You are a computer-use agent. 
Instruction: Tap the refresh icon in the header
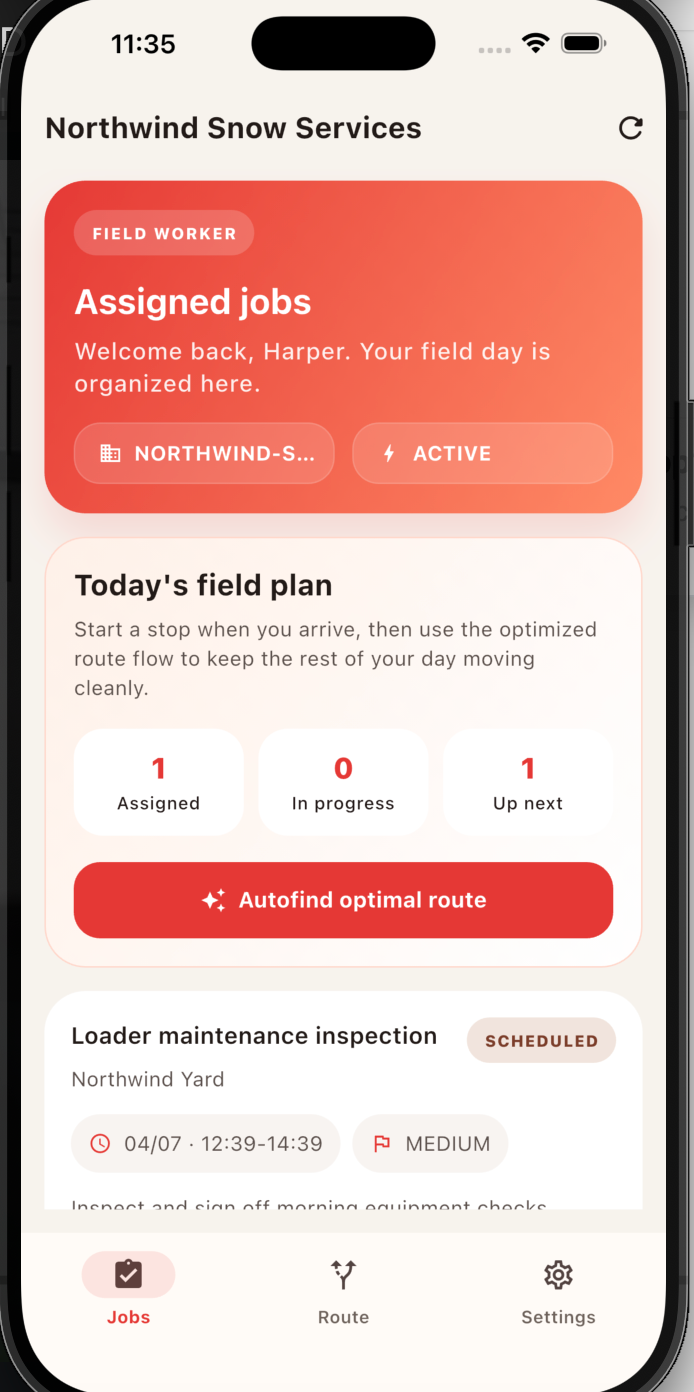tap(630, 128)
